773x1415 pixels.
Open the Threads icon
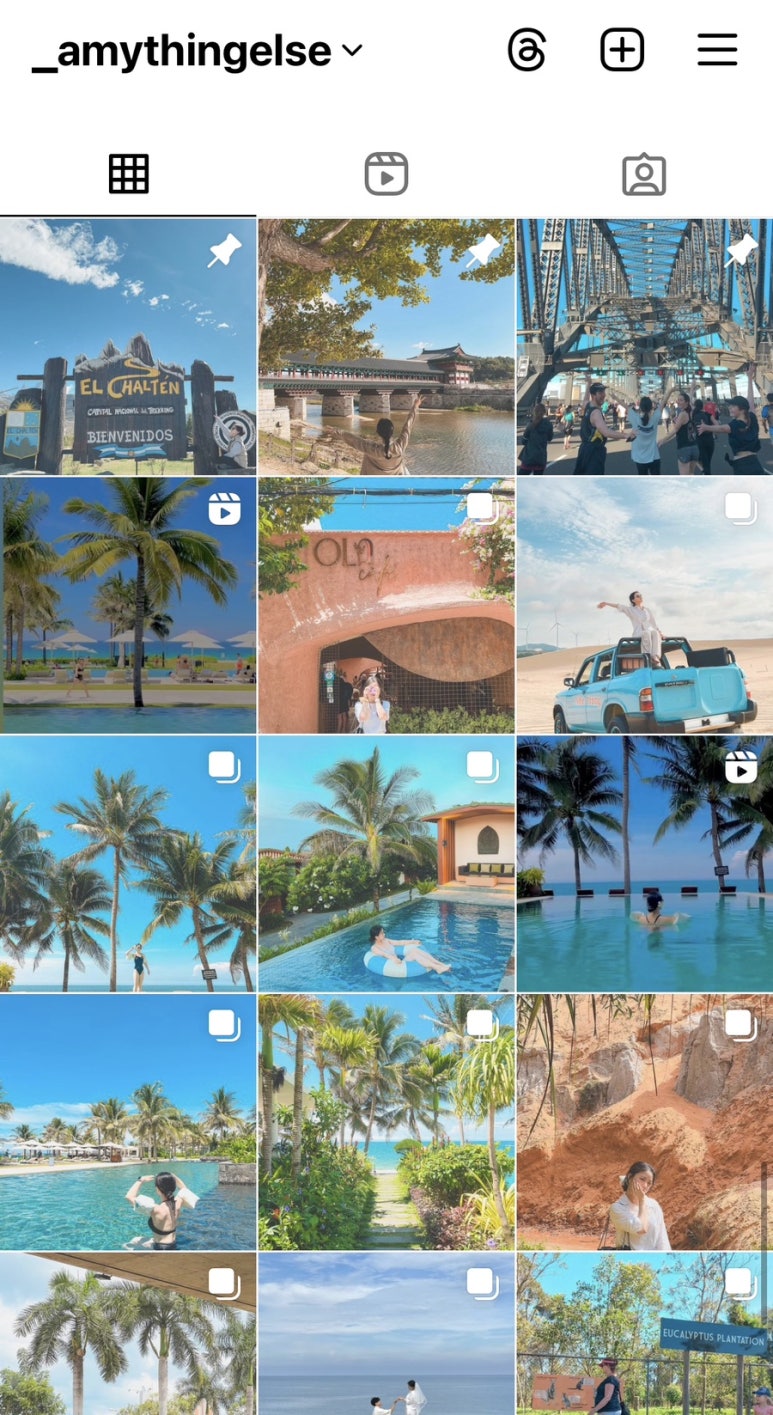tap(526, 50)
